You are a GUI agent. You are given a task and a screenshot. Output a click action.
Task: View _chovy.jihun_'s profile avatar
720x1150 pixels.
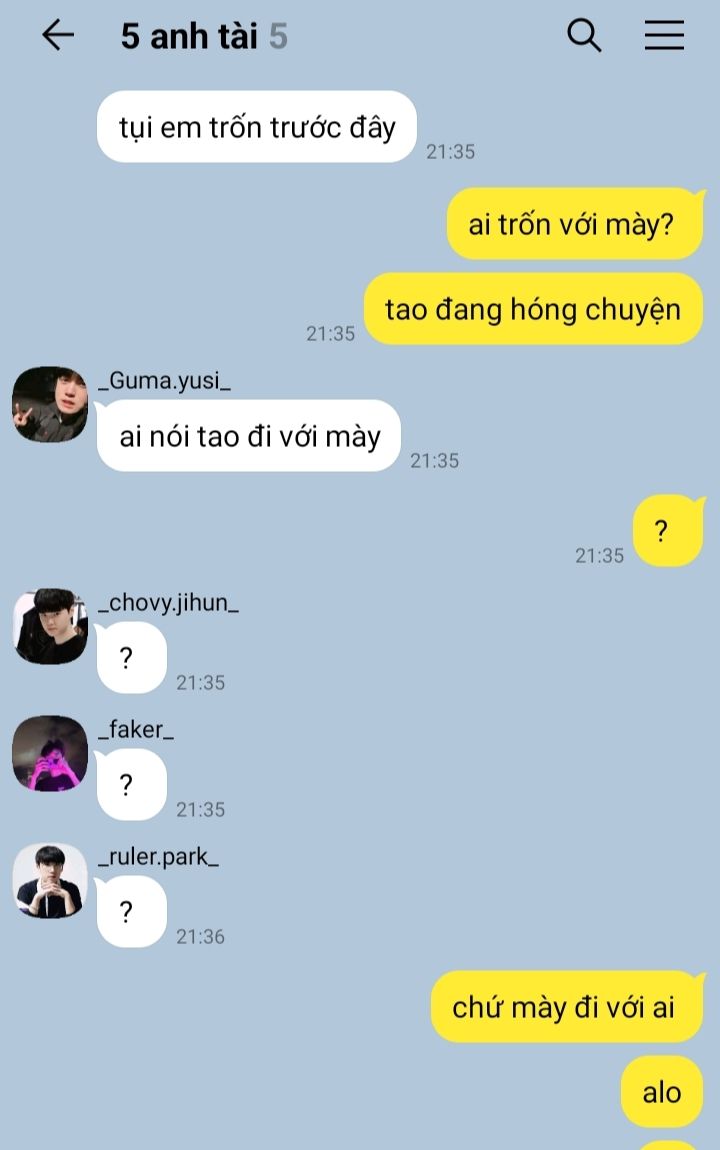(50, 627)
